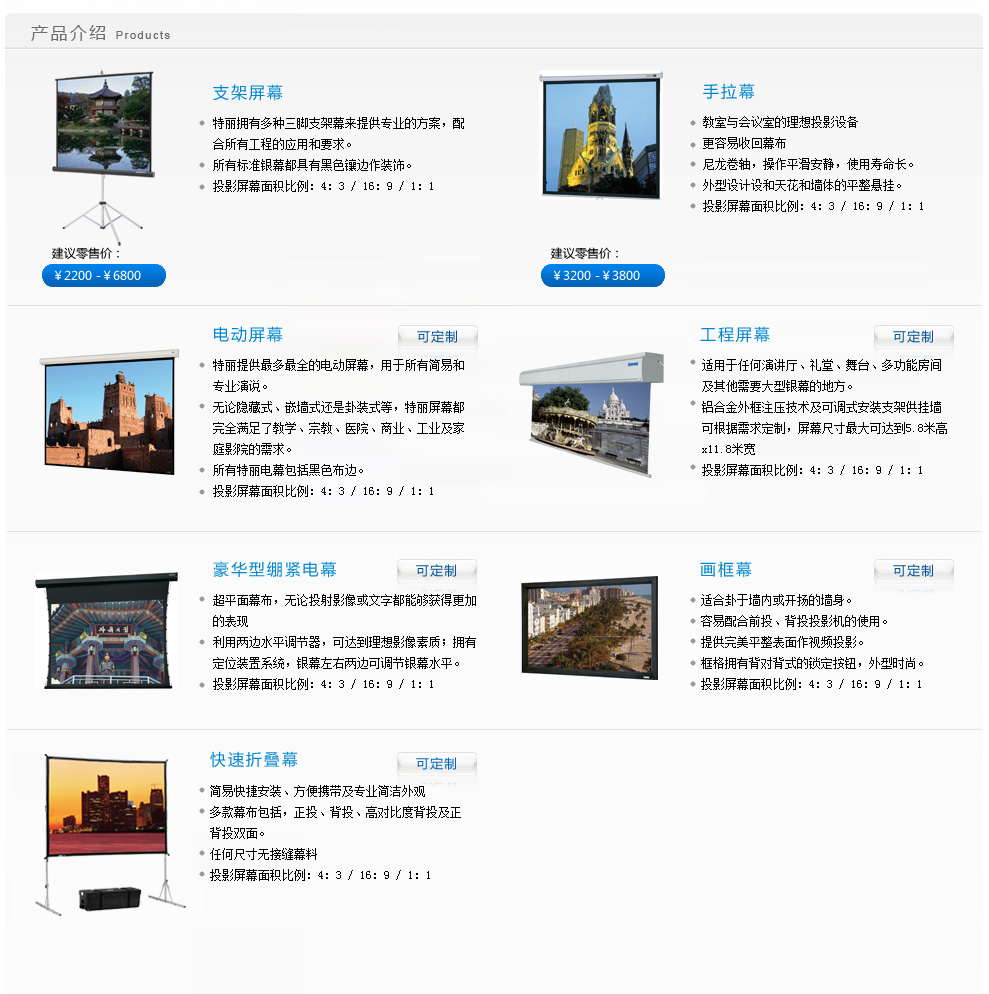Open the 支架屏幕 product title
Image resolution: width=989 pixels, height=994 pixels.
(x=247, y=93)
